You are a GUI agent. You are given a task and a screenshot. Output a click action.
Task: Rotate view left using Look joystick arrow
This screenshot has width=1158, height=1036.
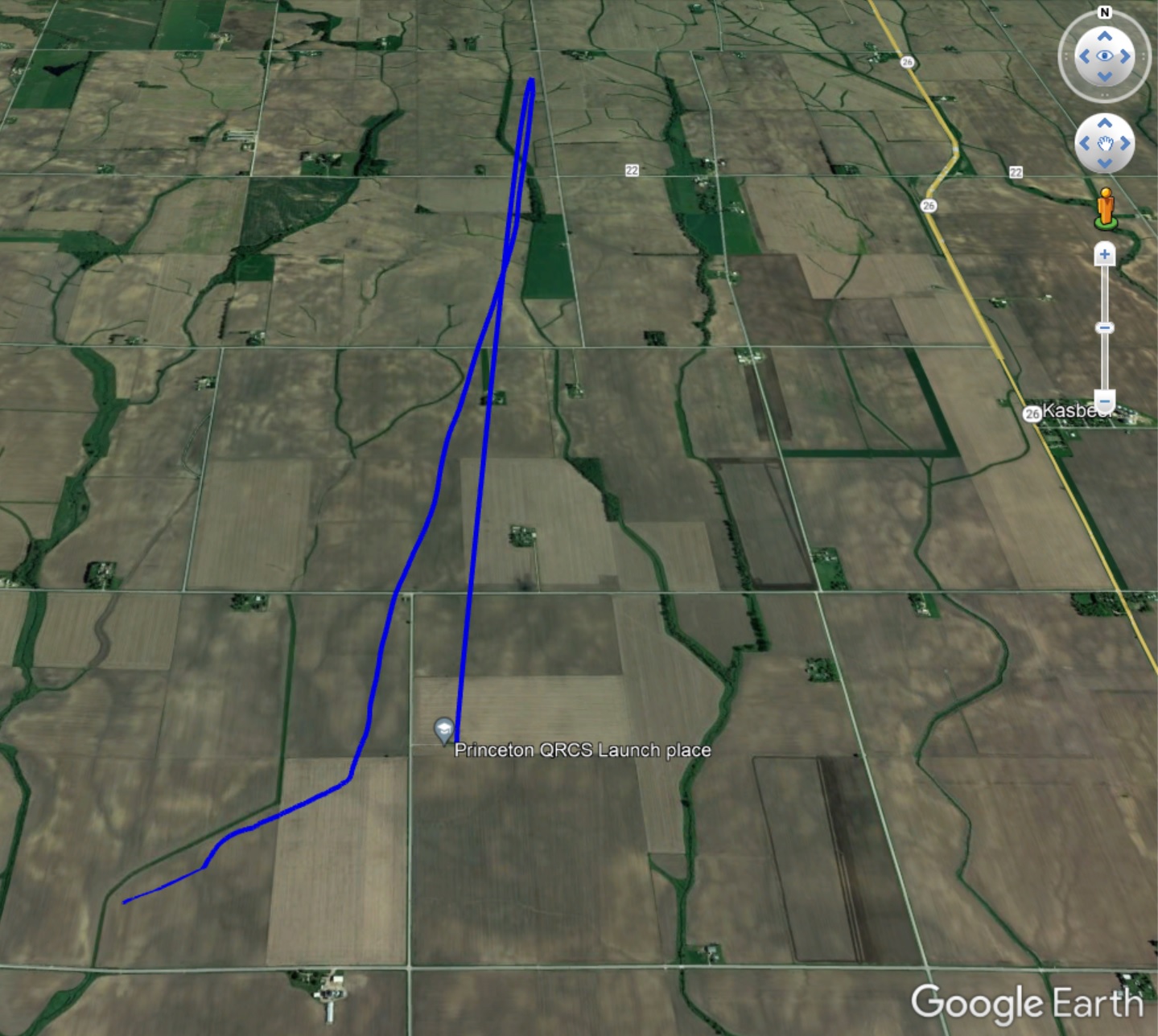(x=1084, y=56)
